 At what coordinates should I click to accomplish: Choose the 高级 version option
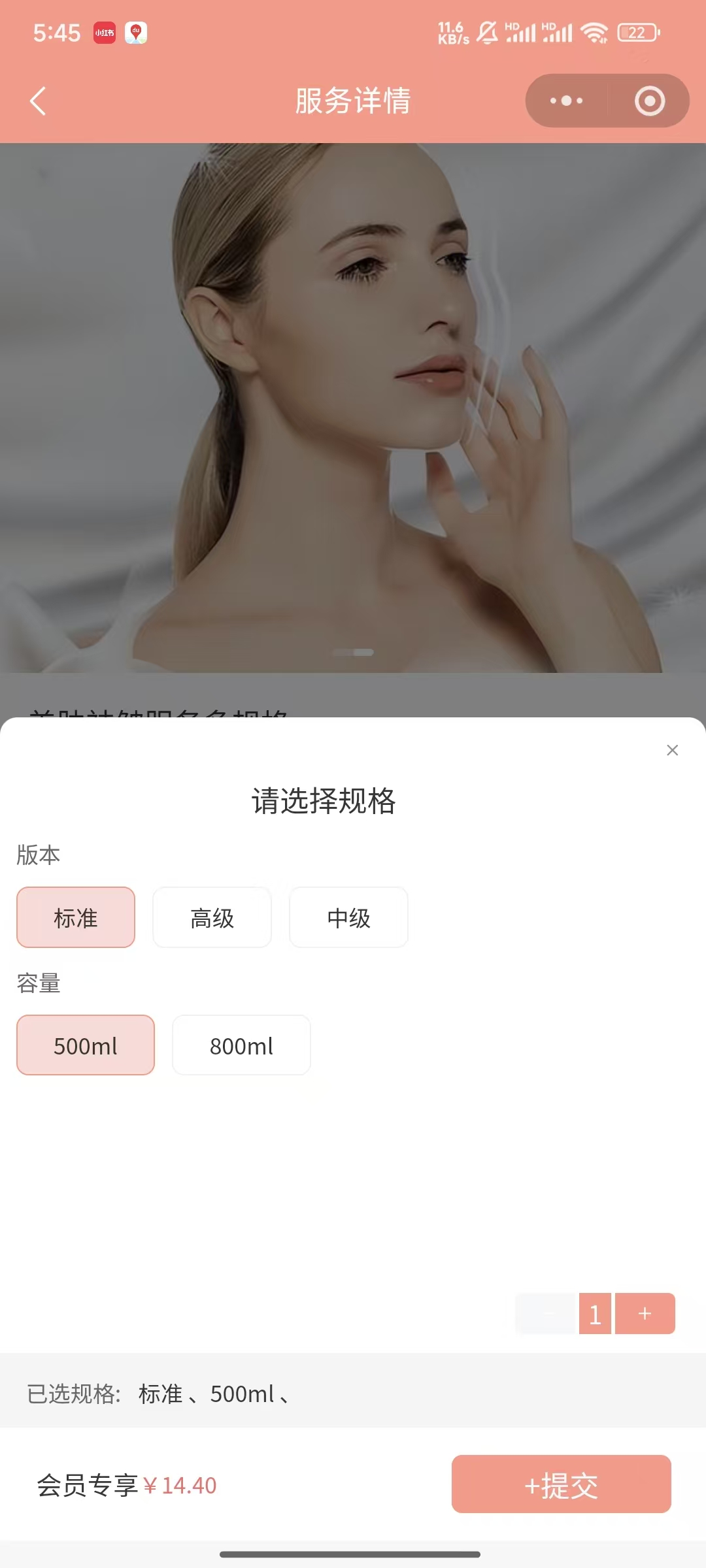[x=212, y=917]
